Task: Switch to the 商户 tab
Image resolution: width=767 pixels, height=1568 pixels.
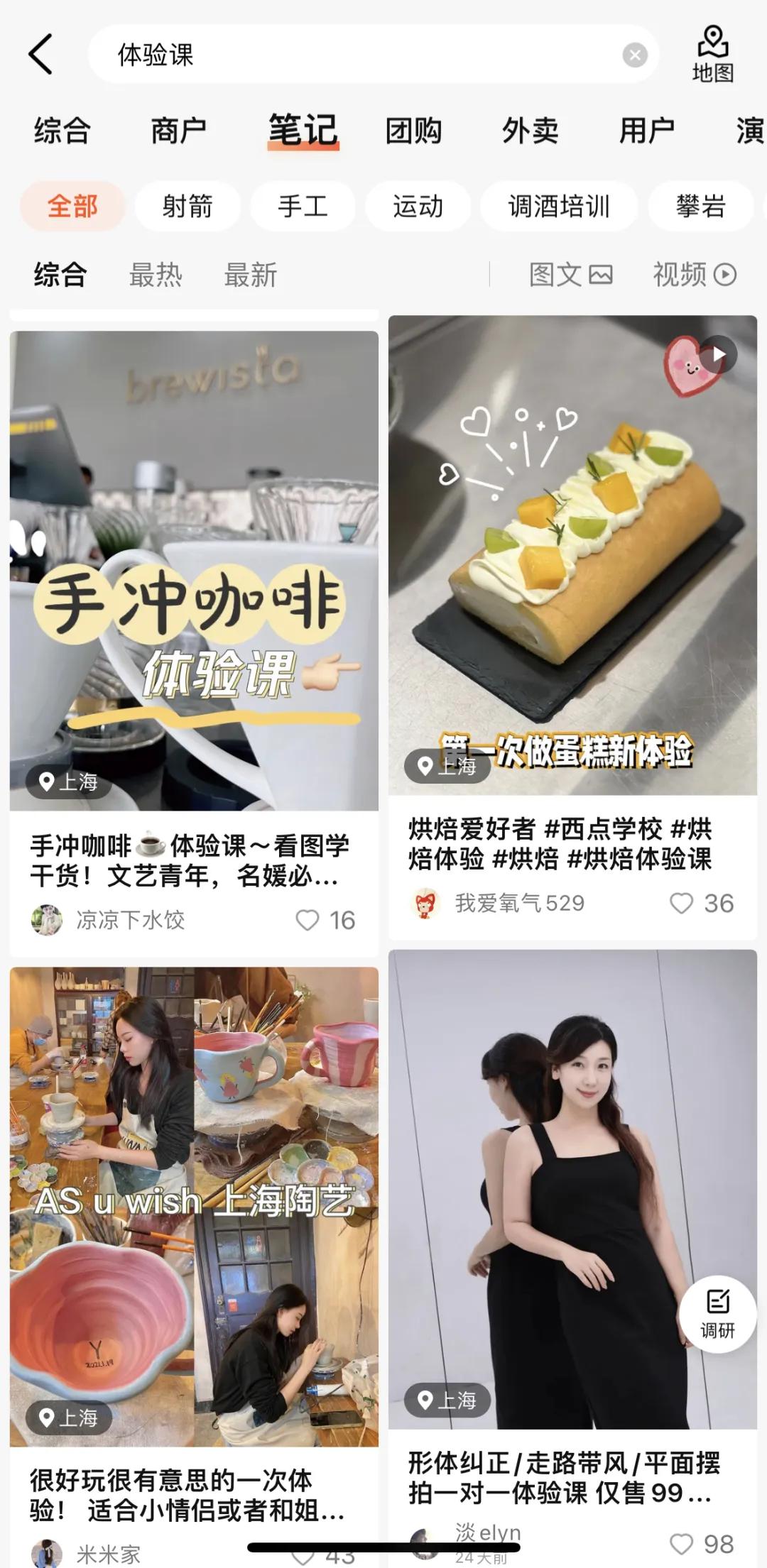Action: point(178,131)
